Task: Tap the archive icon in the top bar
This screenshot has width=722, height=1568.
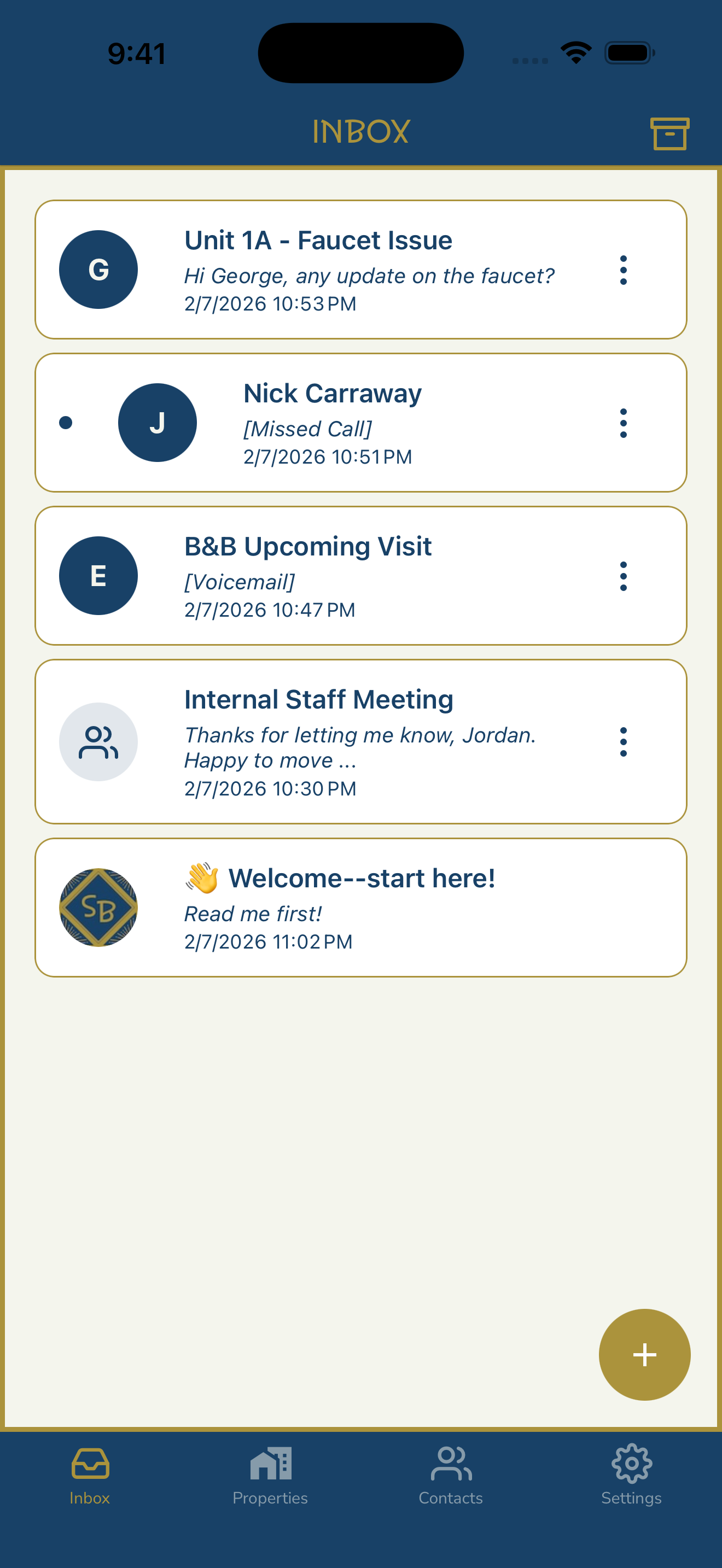Action: click(669, 133)
